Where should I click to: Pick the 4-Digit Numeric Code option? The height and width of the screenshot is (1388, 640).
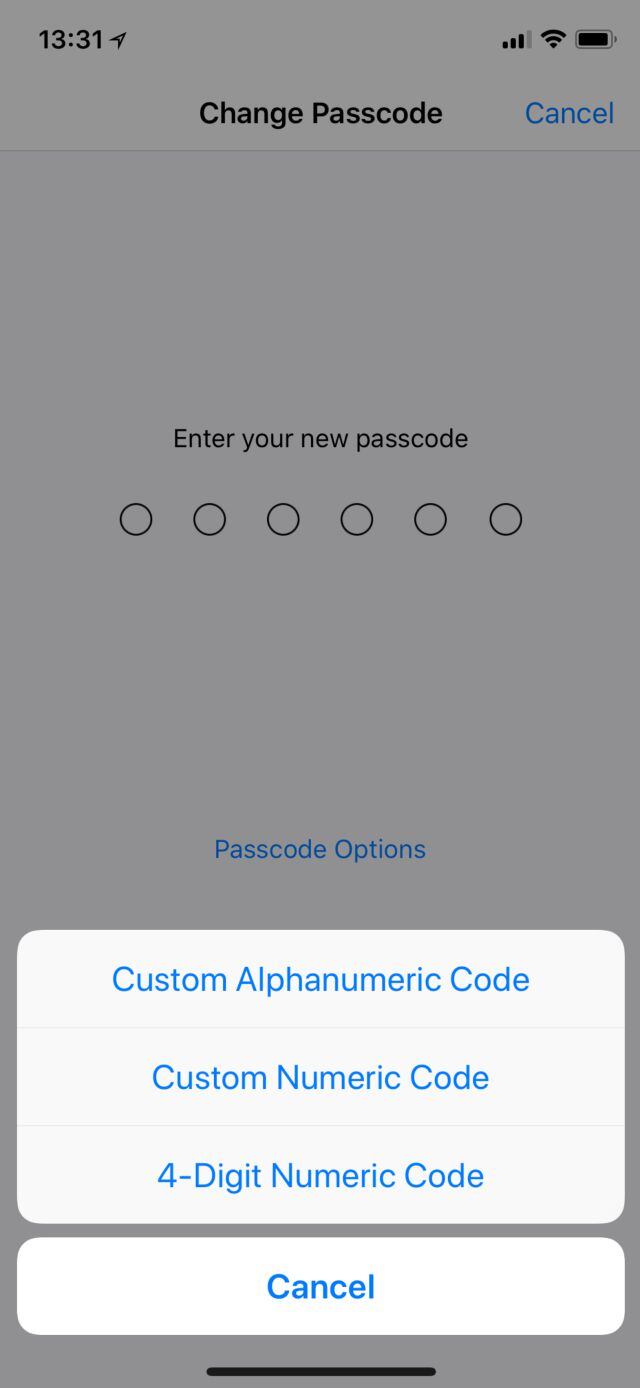[320, 1175]
